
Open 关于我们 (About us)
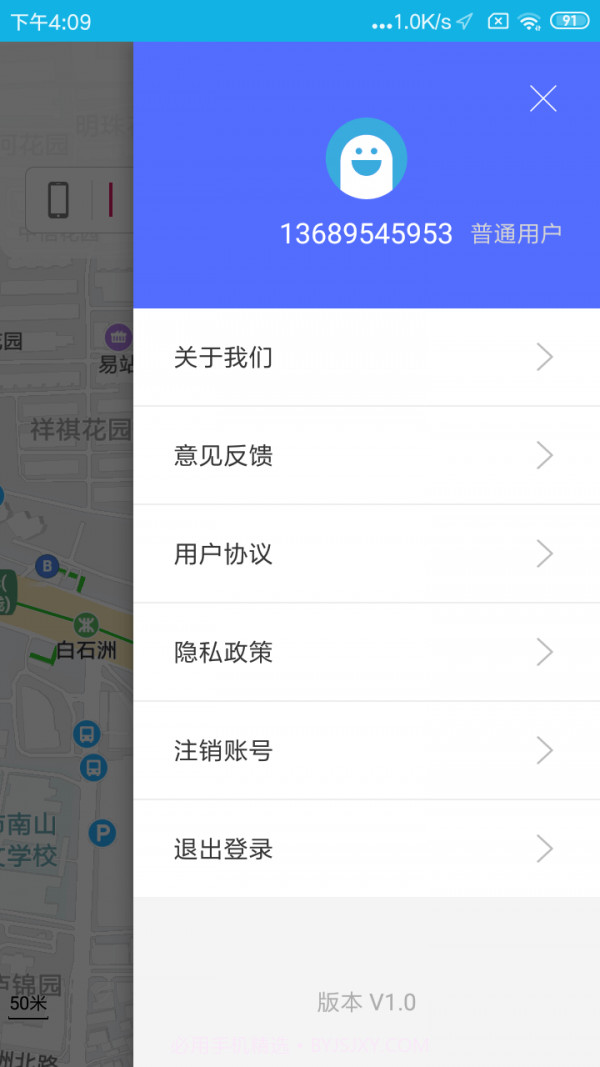pyautogui.click(x=366, y=357)
